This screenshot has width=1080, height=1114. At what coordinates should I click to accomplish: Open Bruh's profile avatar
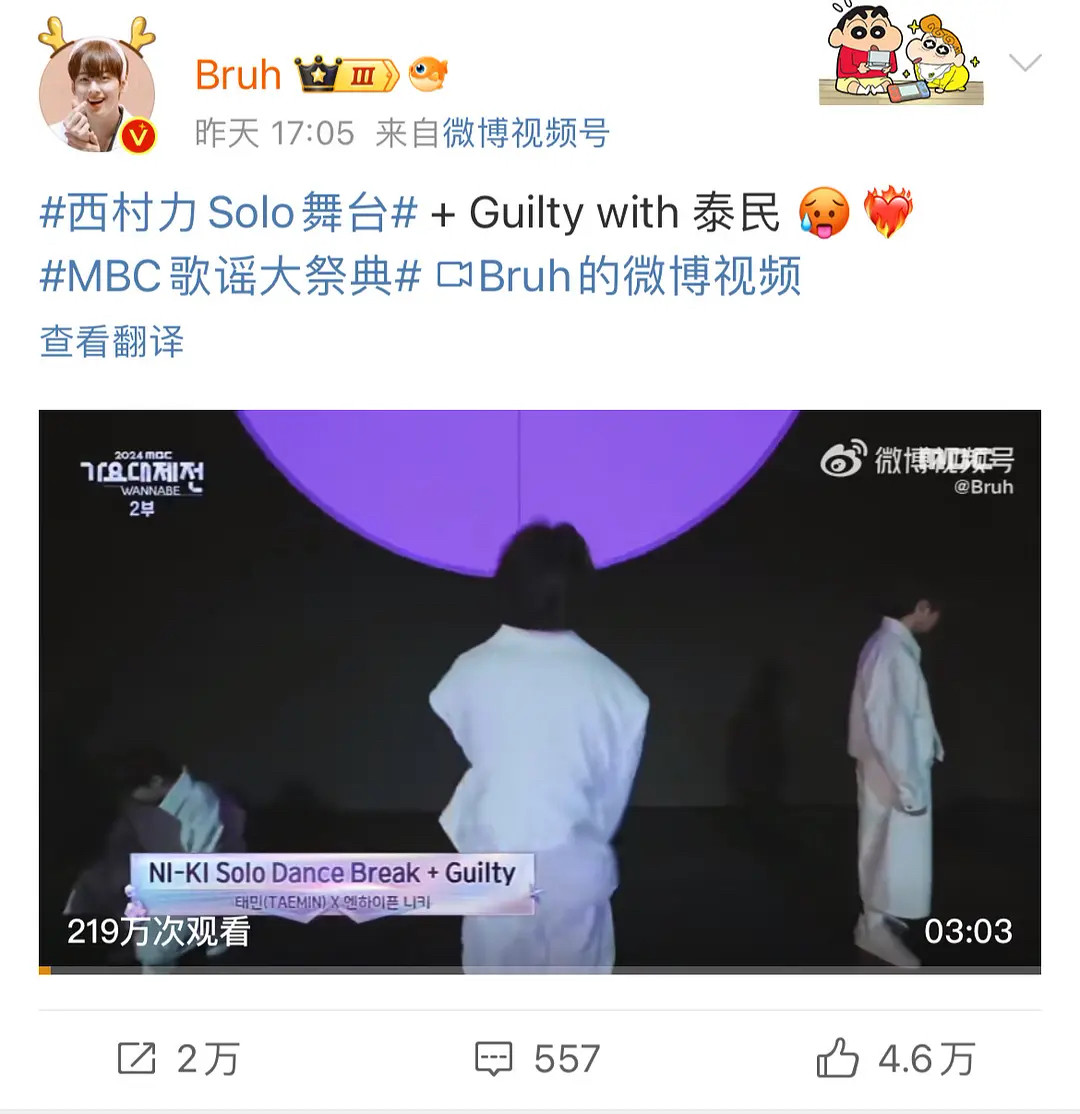coord(97,94)
